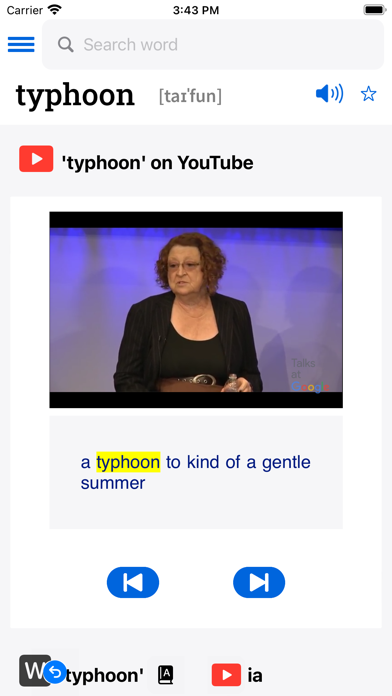Go to the previous video clip
The image size is (392, 696).
(x=133, y=582)
